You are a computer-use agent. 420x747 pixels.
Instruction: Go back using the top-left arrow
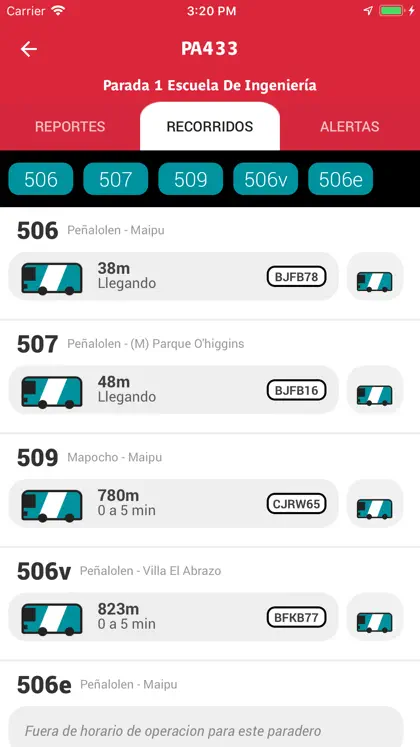click(x=29, y=49)
